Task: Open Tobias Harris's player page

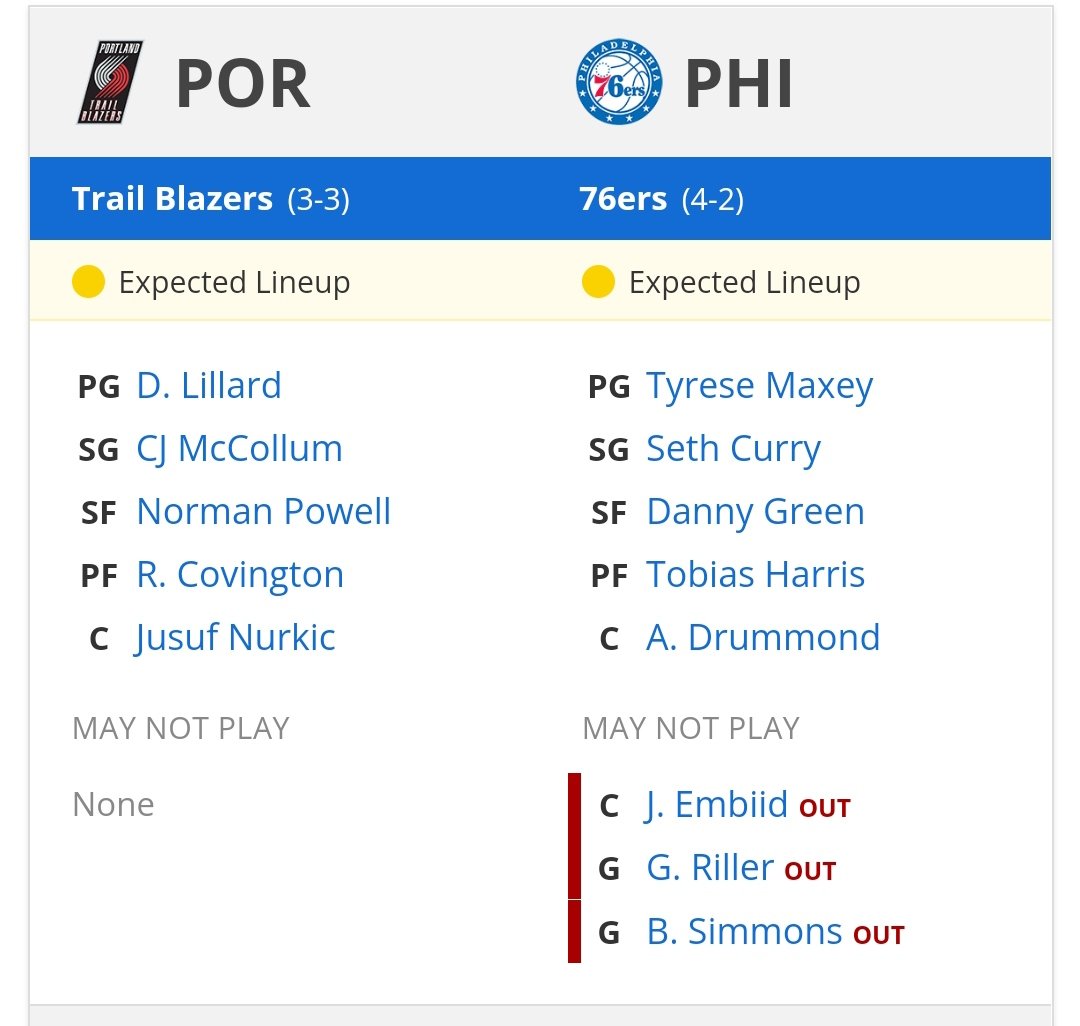Action: (x=755, y=575)
